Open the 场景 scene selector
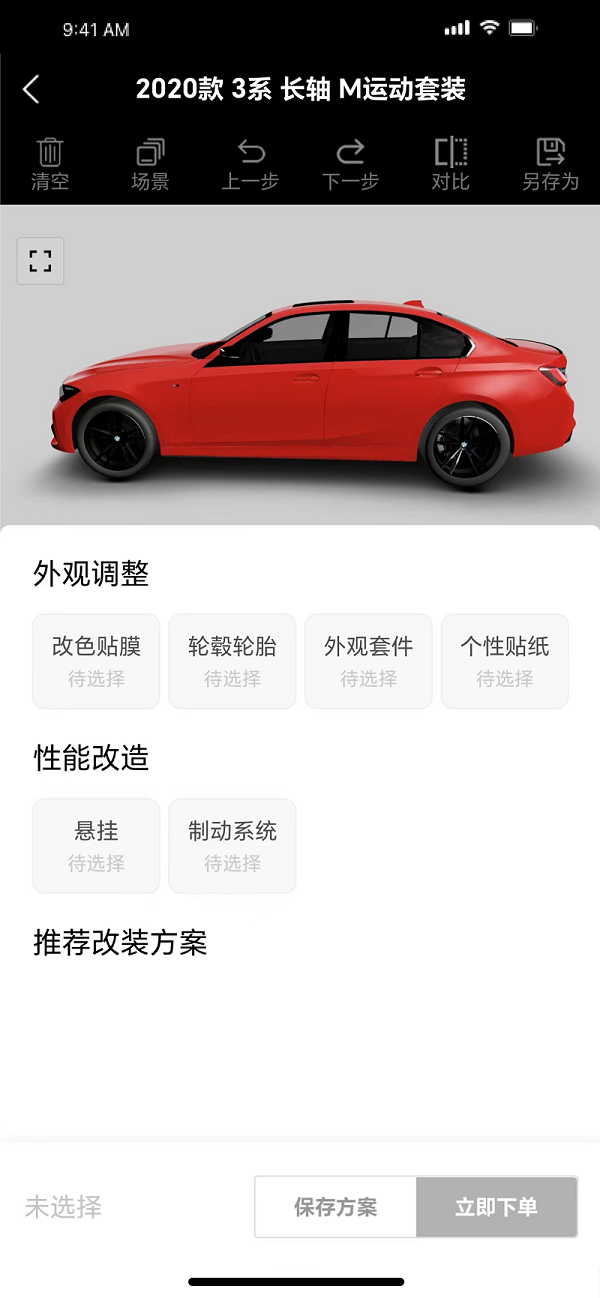The height and width of the screenshot is (1298, 600). coord(150,164)
